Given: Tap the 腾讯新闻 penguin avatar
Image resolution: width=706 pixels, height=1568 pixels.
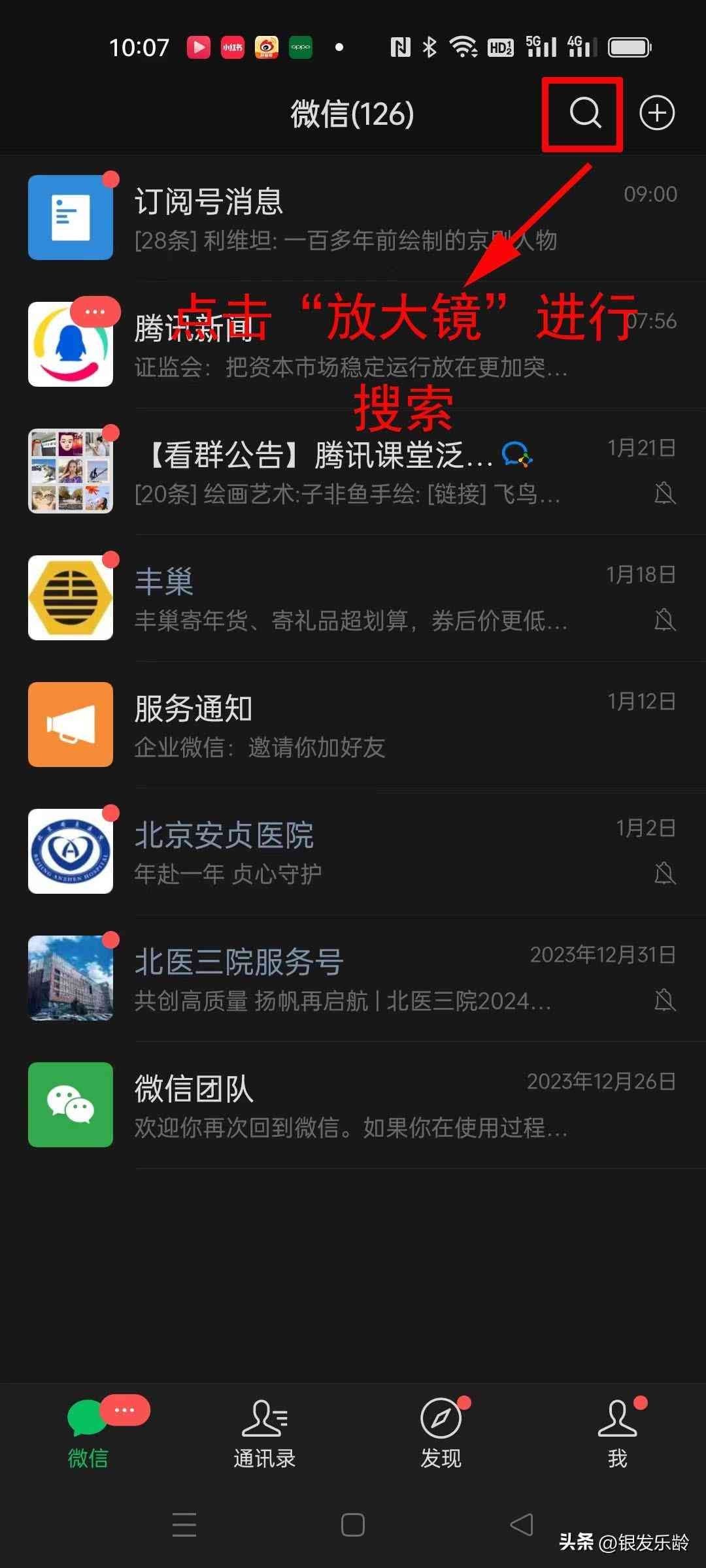Looking at the screenshot, I should [x=71, y=344].
